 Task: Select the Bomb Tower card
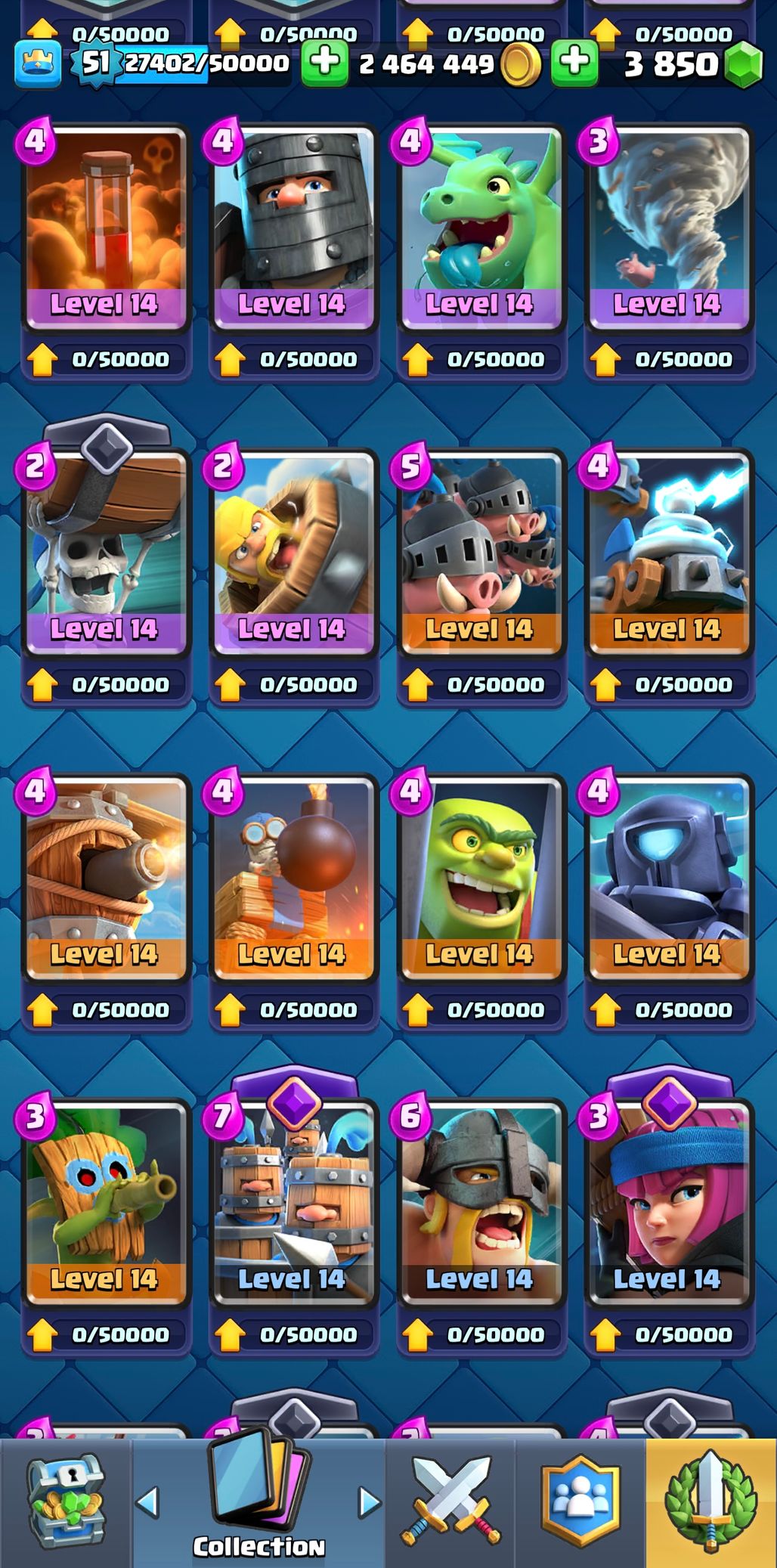tap(293, 879)
